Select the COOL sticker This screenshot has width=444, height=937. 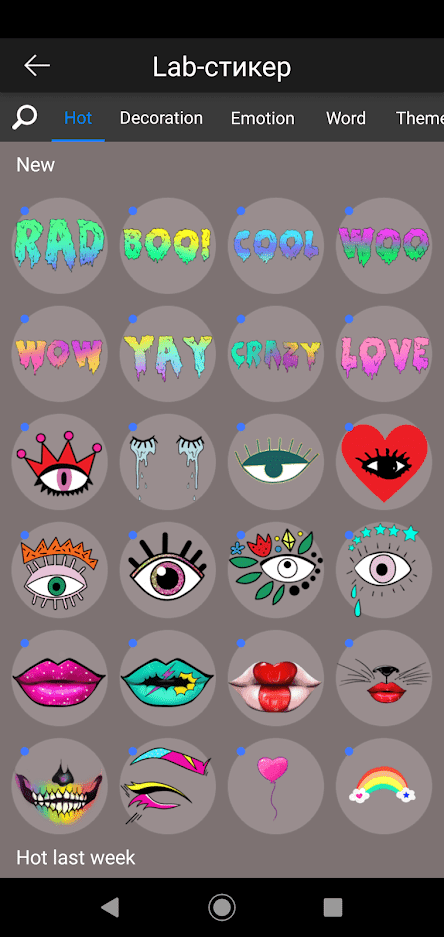pos(276,246)
